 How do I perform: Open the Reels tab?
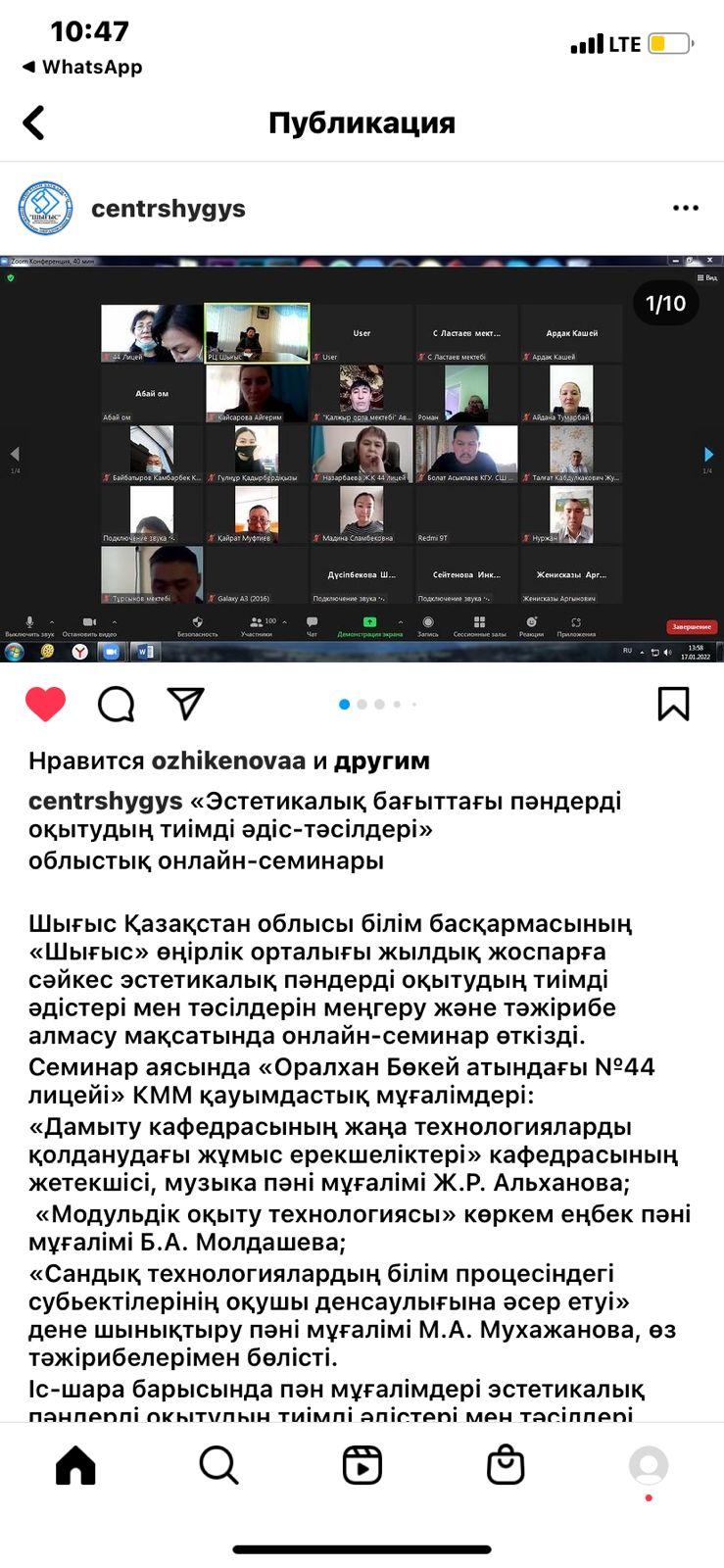click(362, 1466)
